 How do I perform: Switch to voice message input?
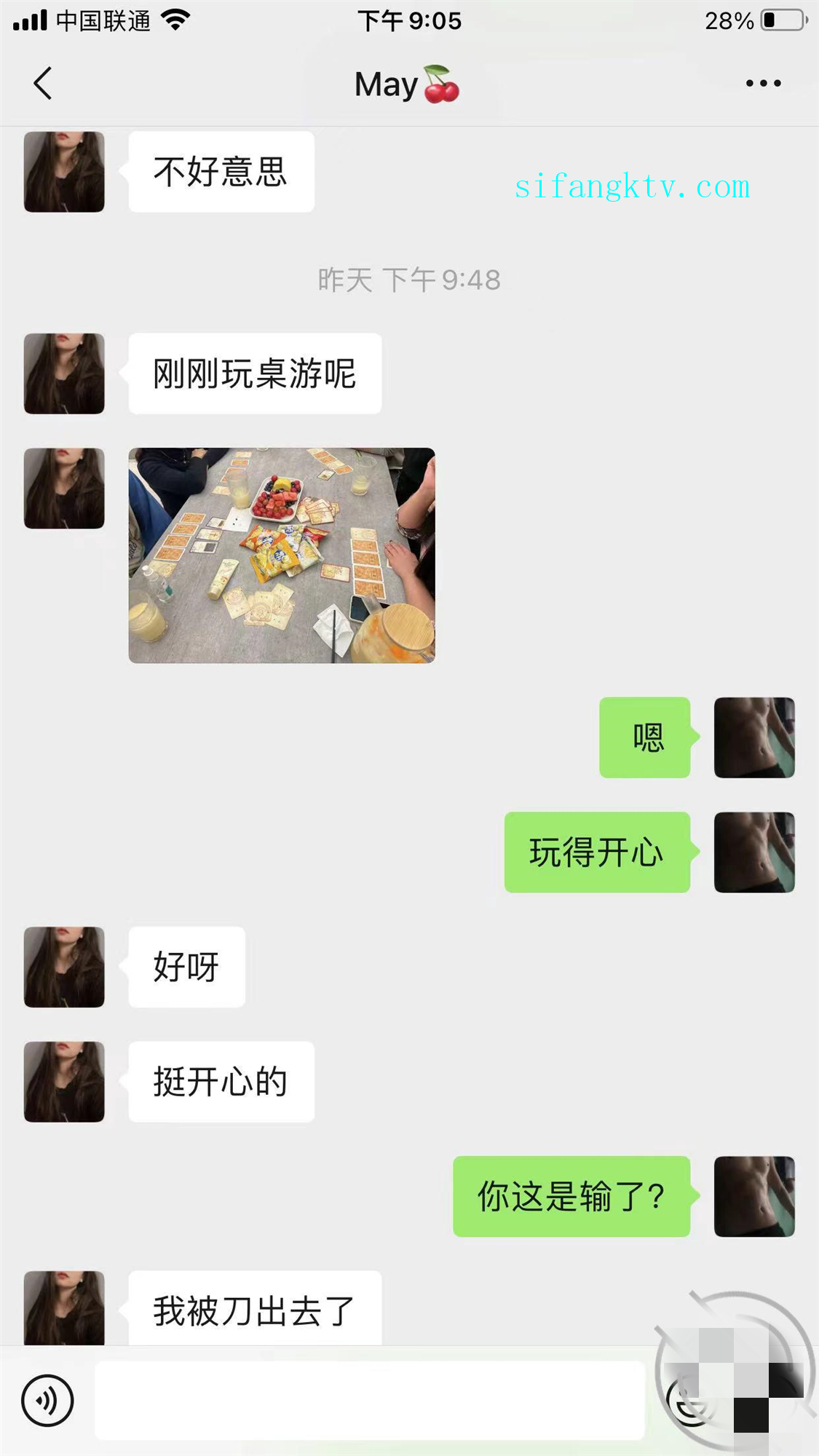coord(47,1400)
